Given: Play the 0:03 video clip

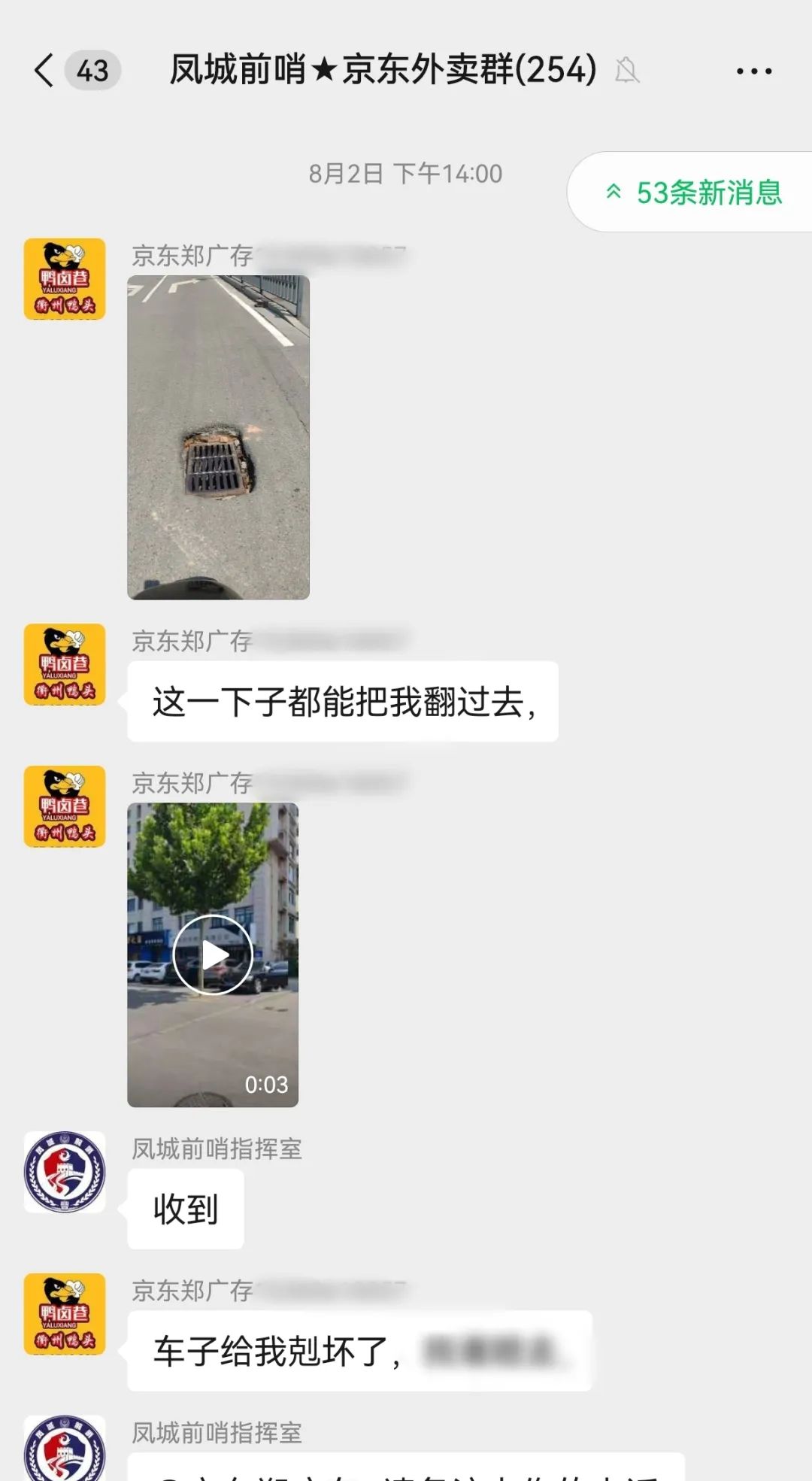Looking at the screenshot, I should click(x=213, y=954).
